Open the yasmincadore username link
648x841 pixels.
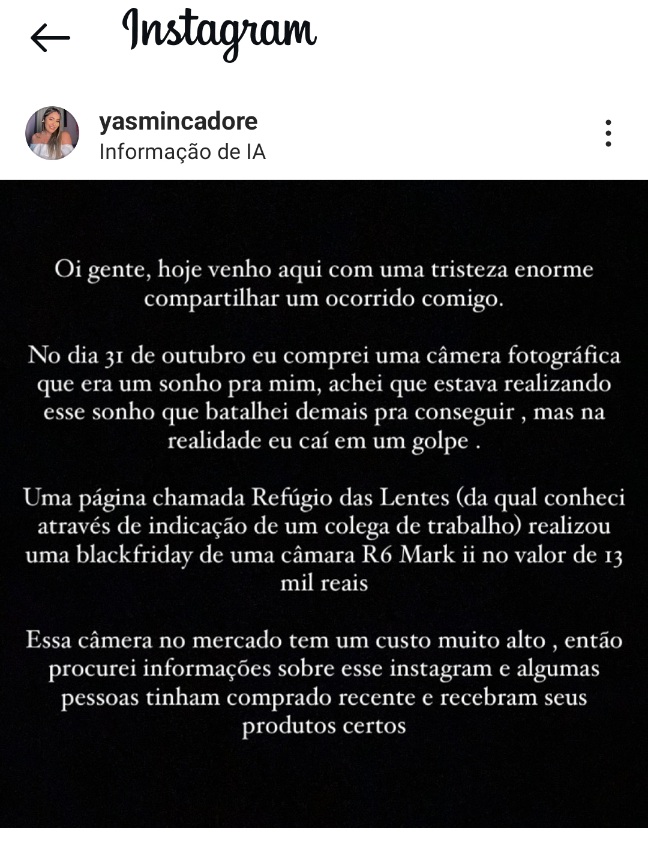click(178, 122)
